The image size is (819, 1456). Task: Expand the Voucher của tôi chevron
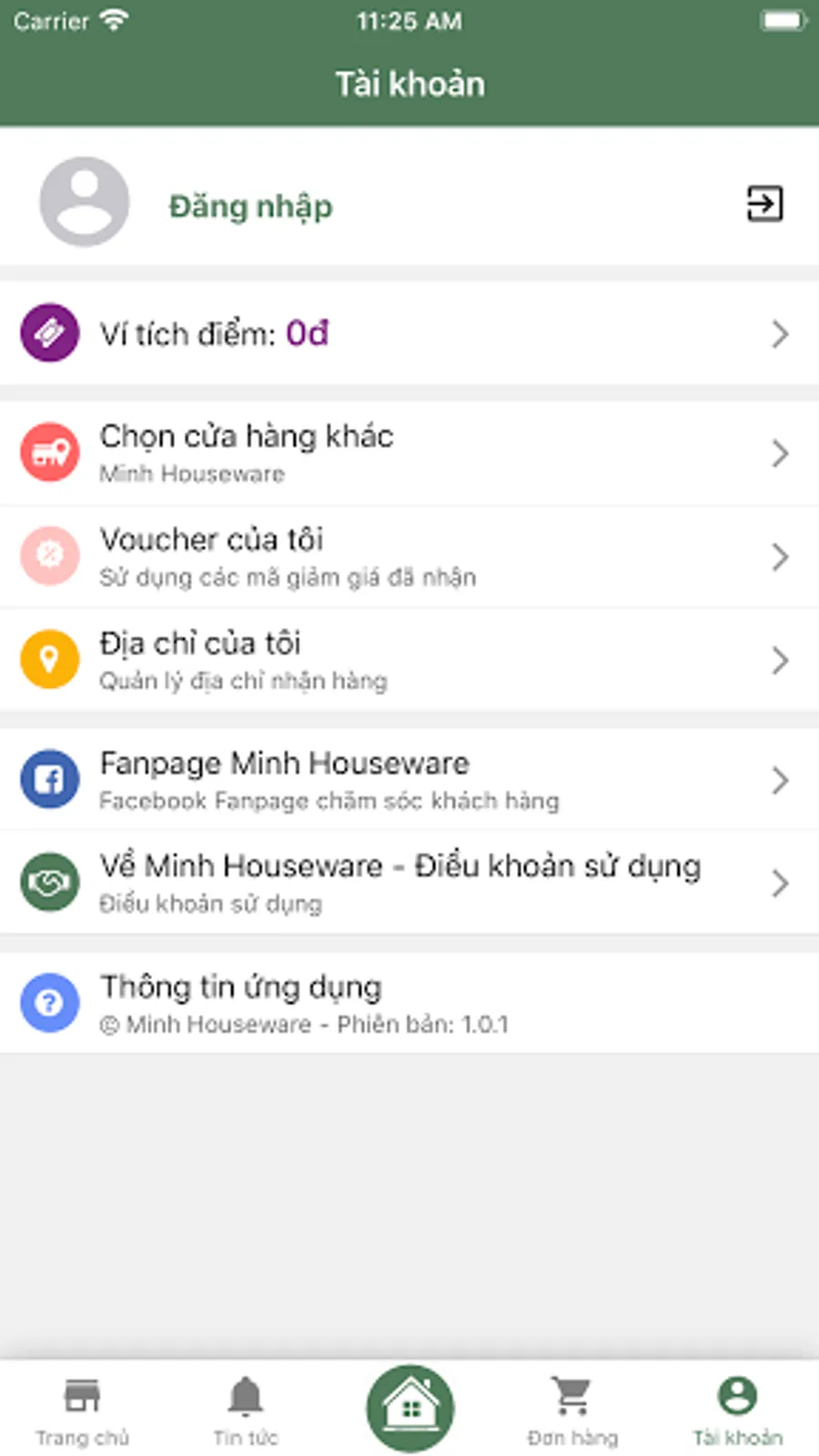coord(781,555)
